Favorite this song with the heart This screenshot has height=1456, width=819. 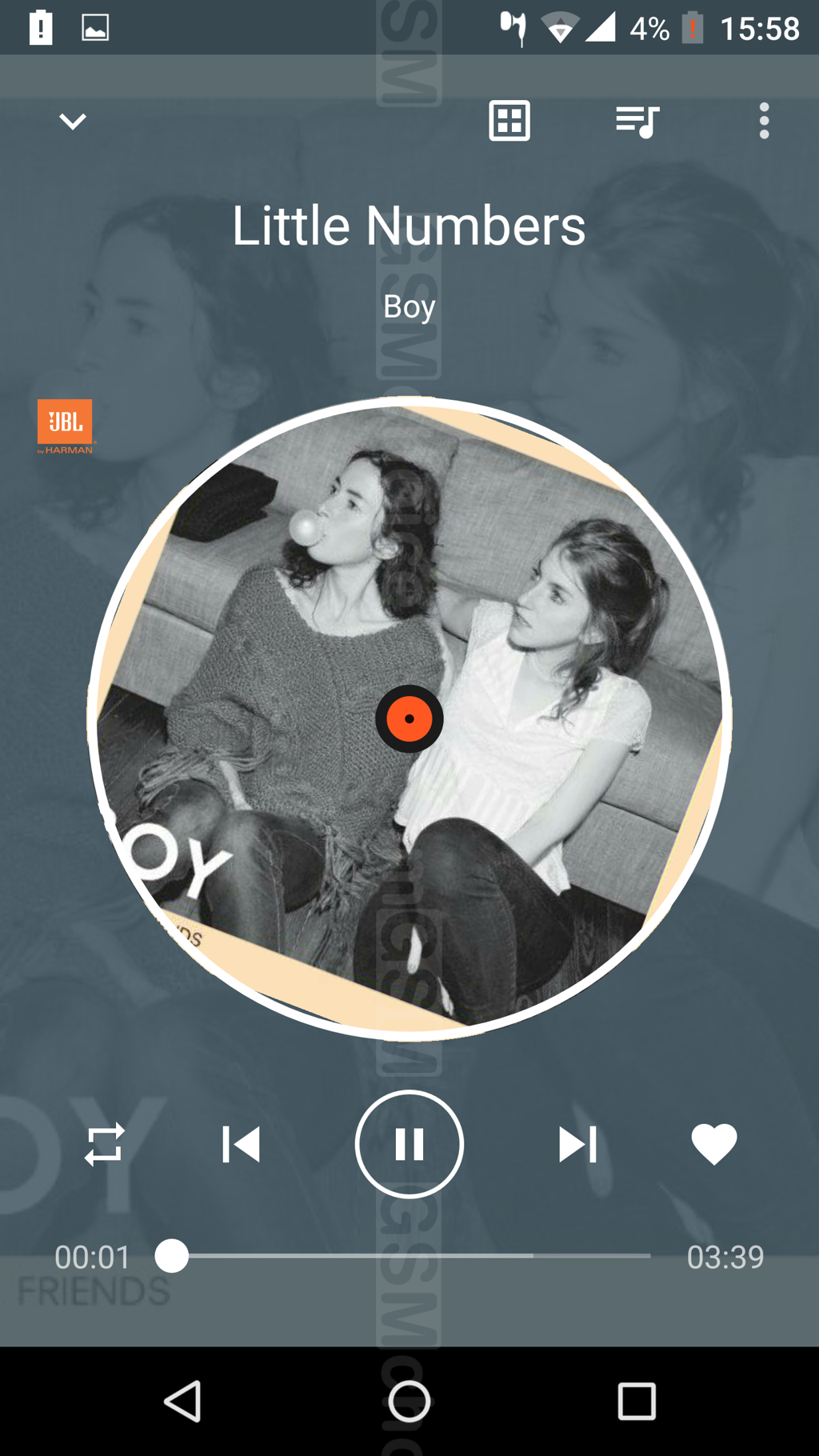713,1144
